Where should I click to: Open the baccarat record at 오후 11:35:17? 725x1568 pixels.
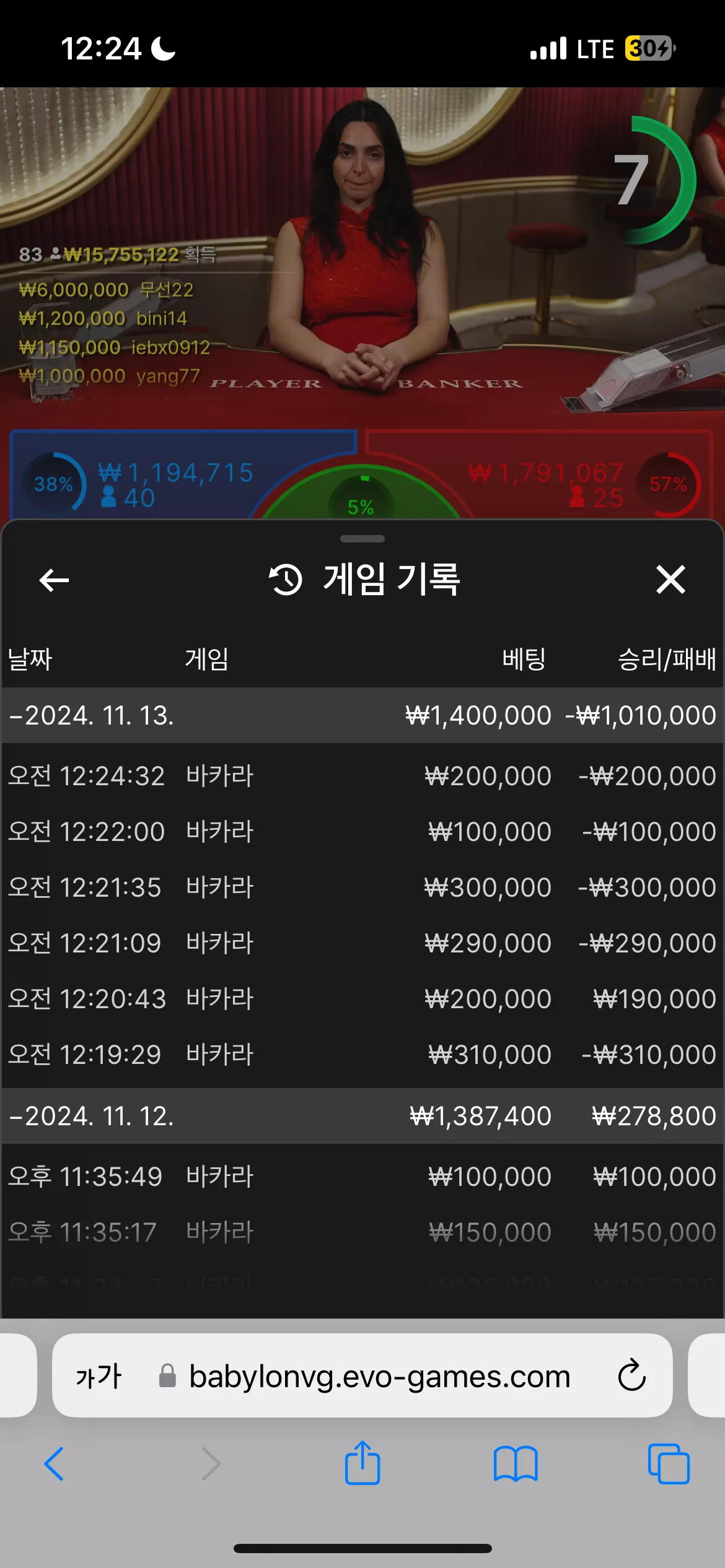tap(362, 1232)
